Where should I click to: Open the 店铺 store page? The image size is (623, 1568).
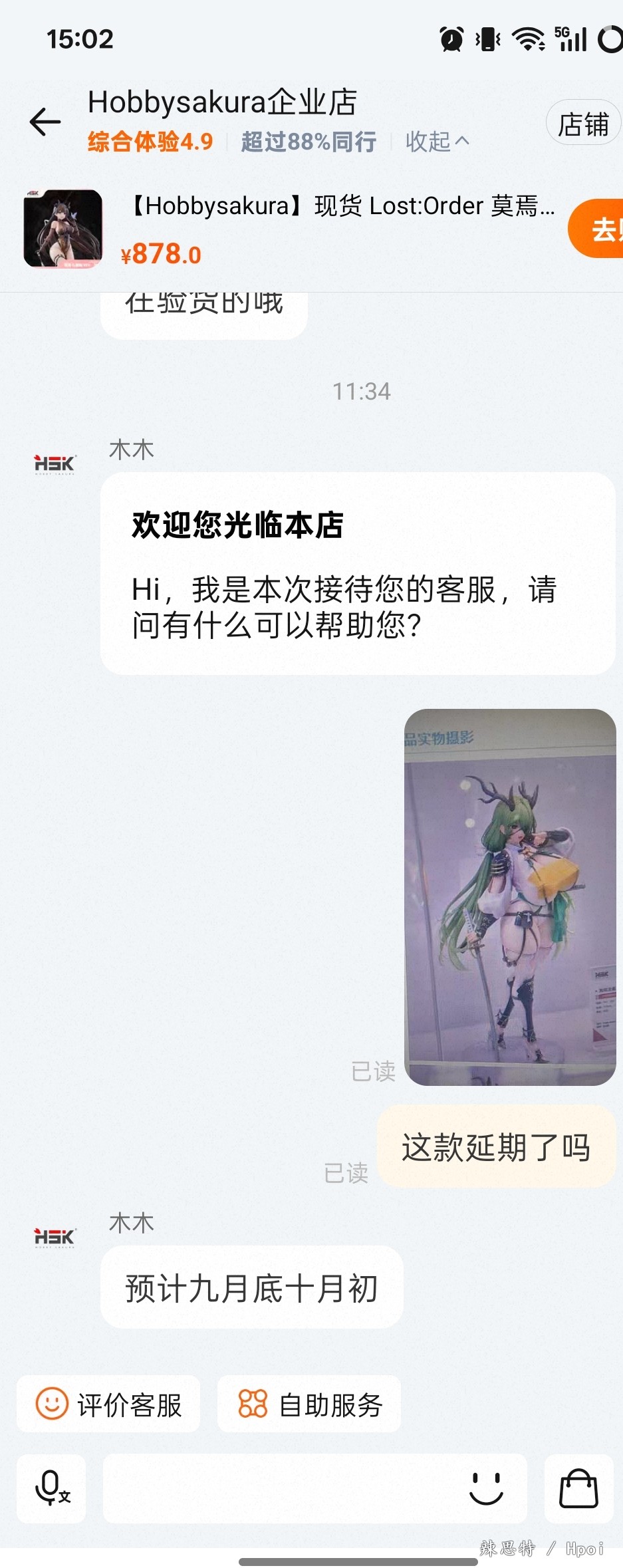click(x=582, y=124)
